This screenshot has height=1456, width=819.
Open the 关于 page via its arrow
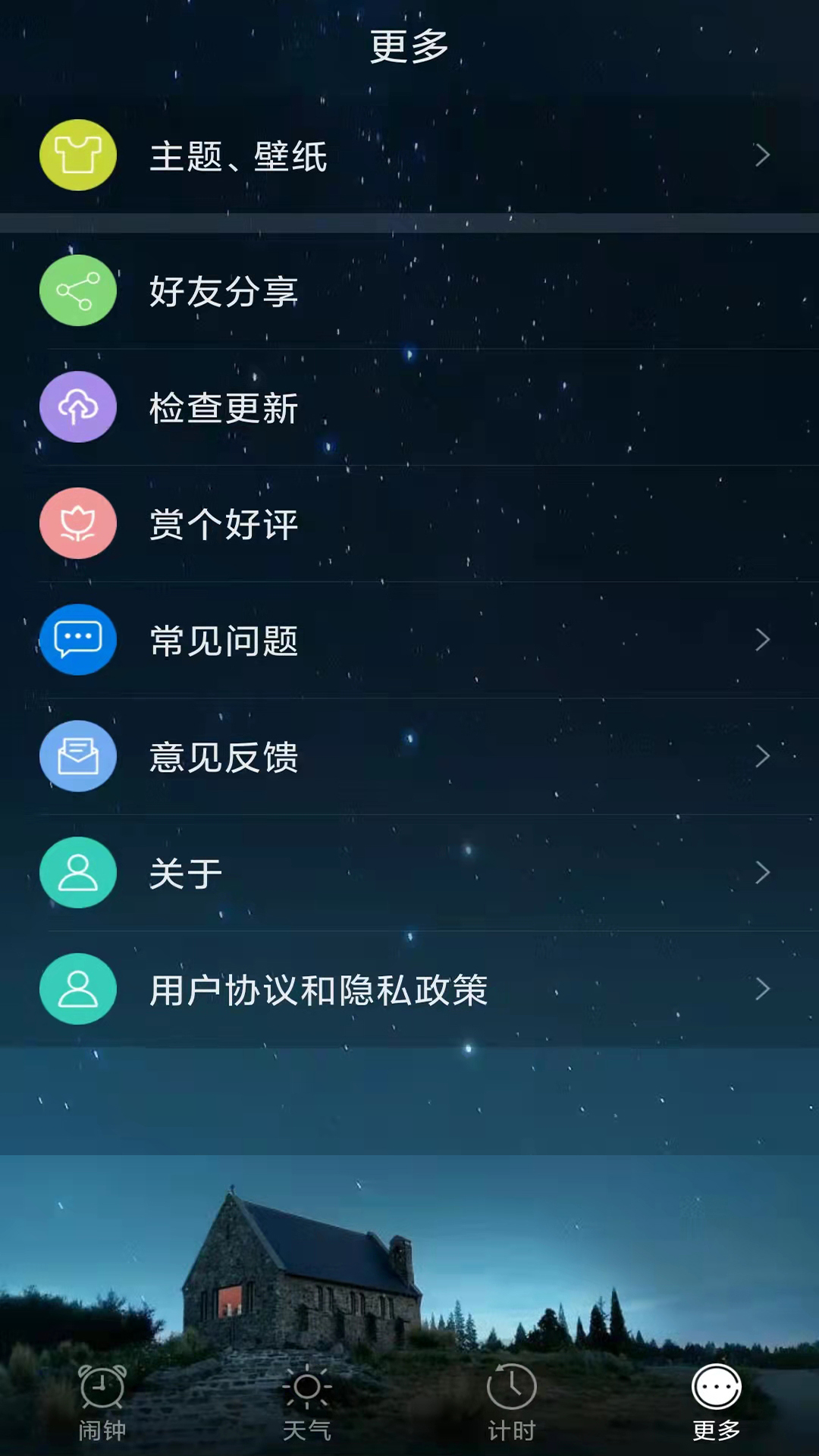[x=764, y=873]
